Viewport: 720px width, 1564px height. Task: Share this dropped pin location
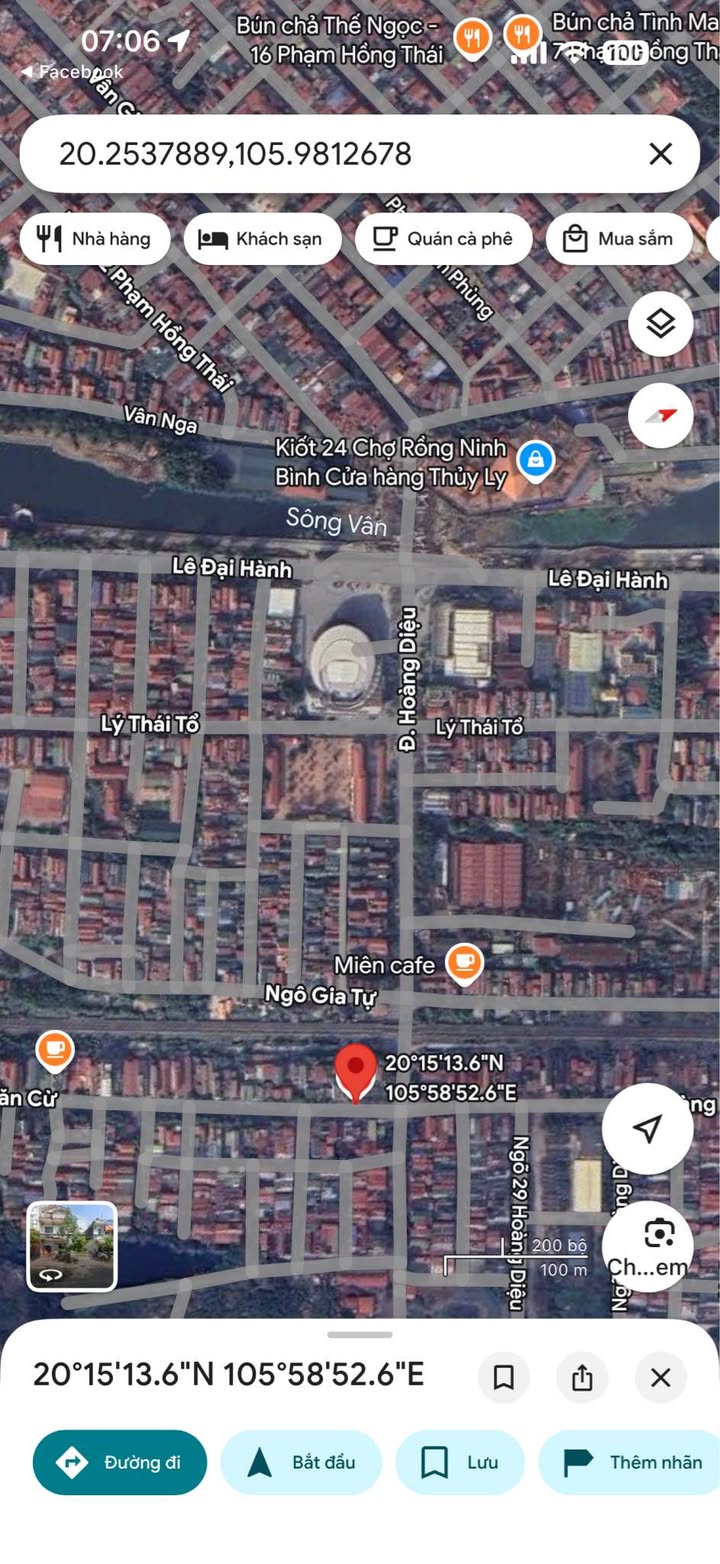[x=582, y=1377]
